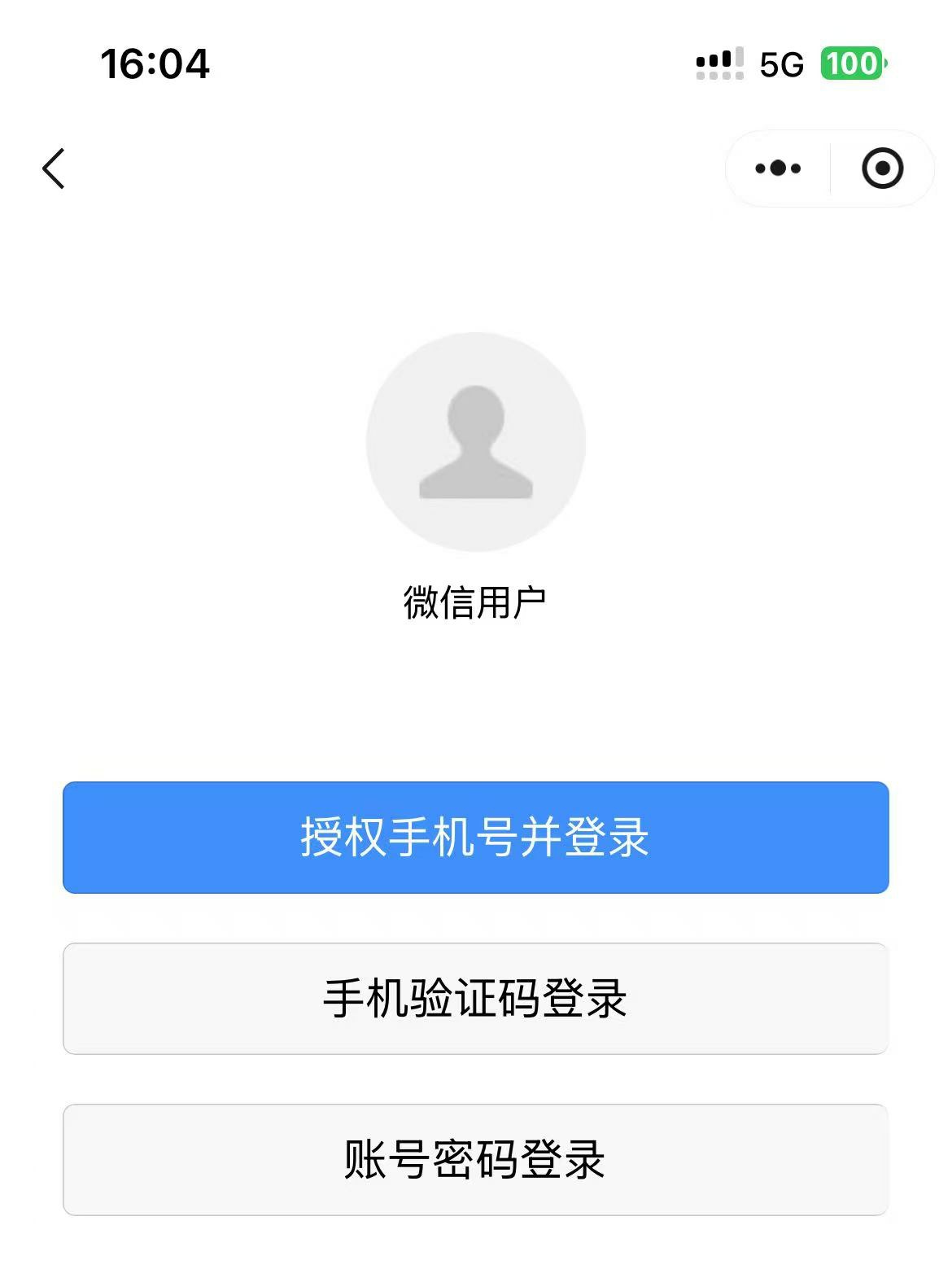Go back using the top-left arrow
Screen dimensions: 952x1269
pyautogui.click(x=54, y=169)
